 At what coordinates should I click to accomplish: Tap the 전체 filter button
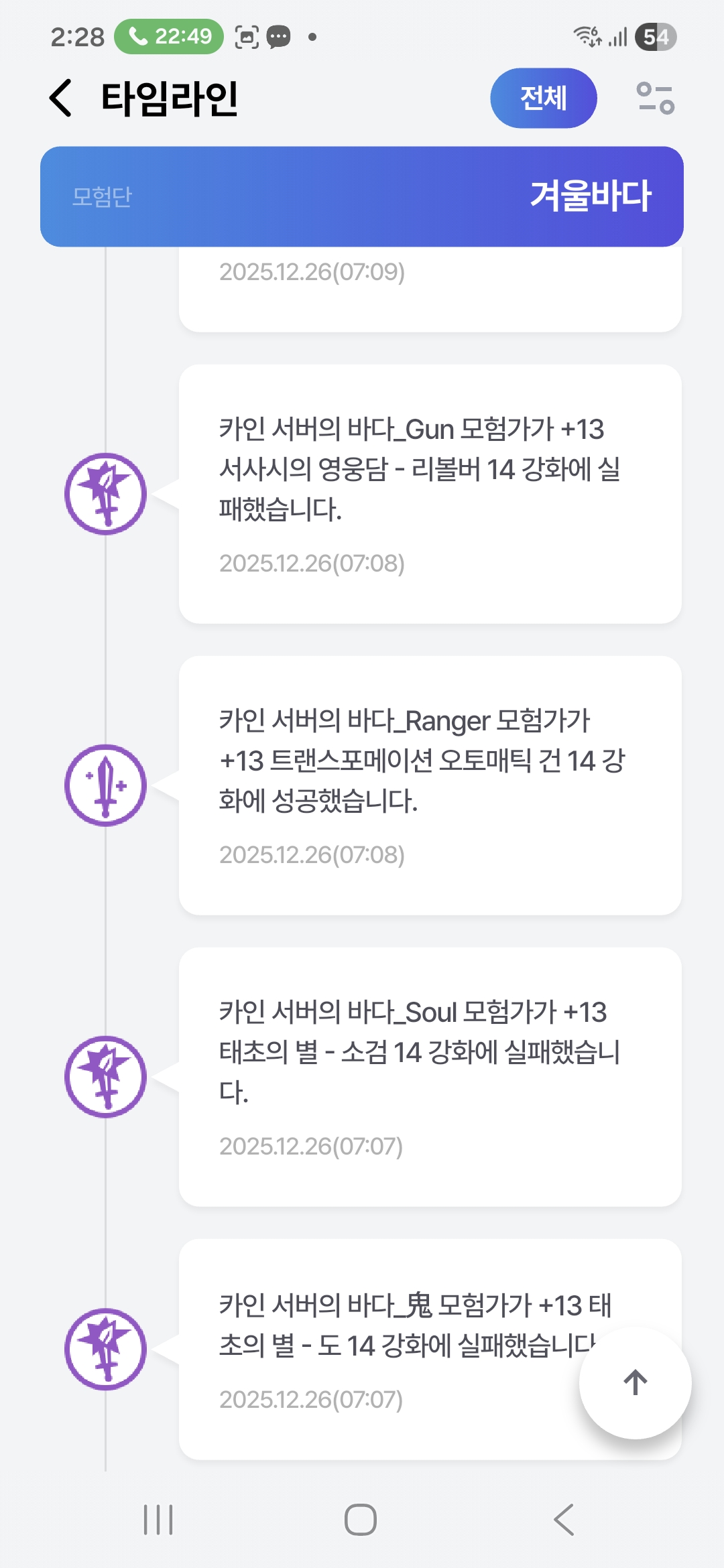tap(543, 98)
